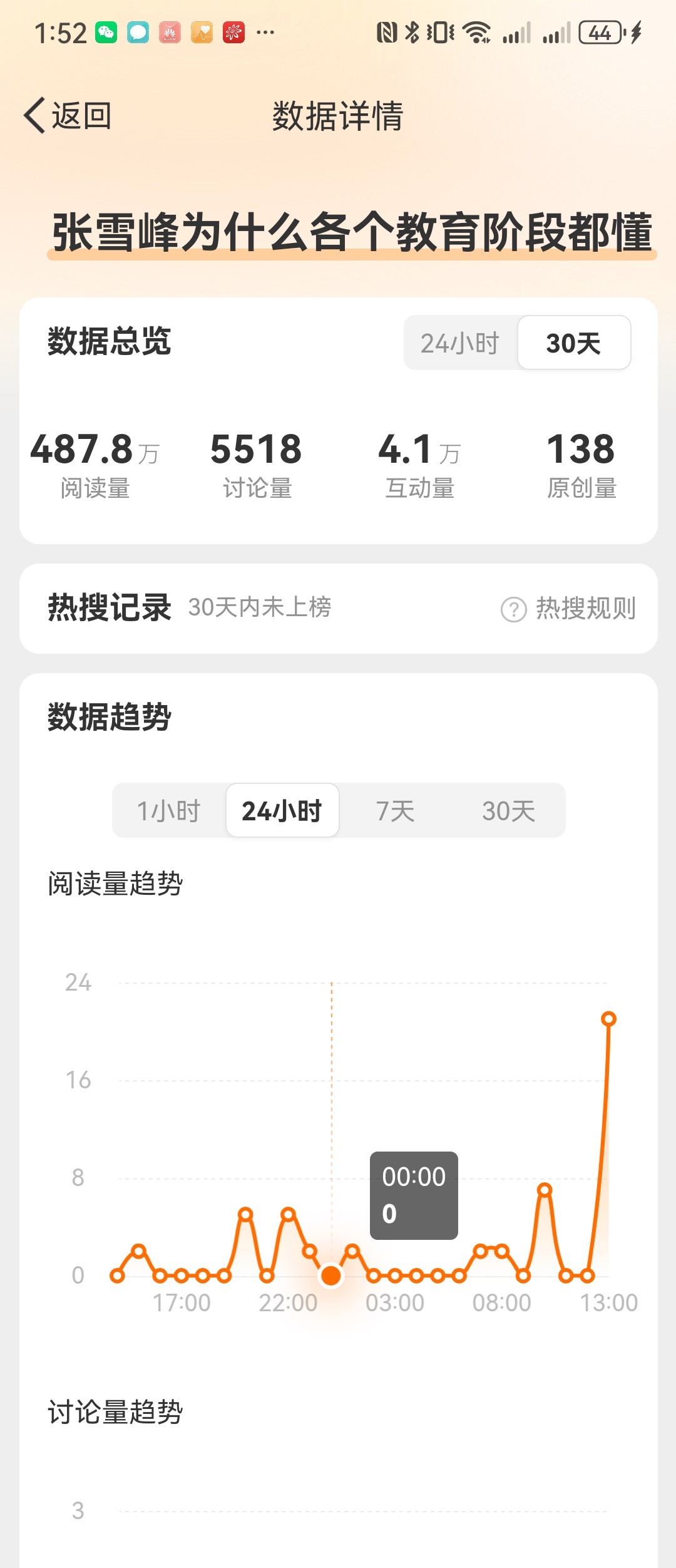Open the 热搜规则 help link
The image size is (676, 1568).
click(568, 608)
